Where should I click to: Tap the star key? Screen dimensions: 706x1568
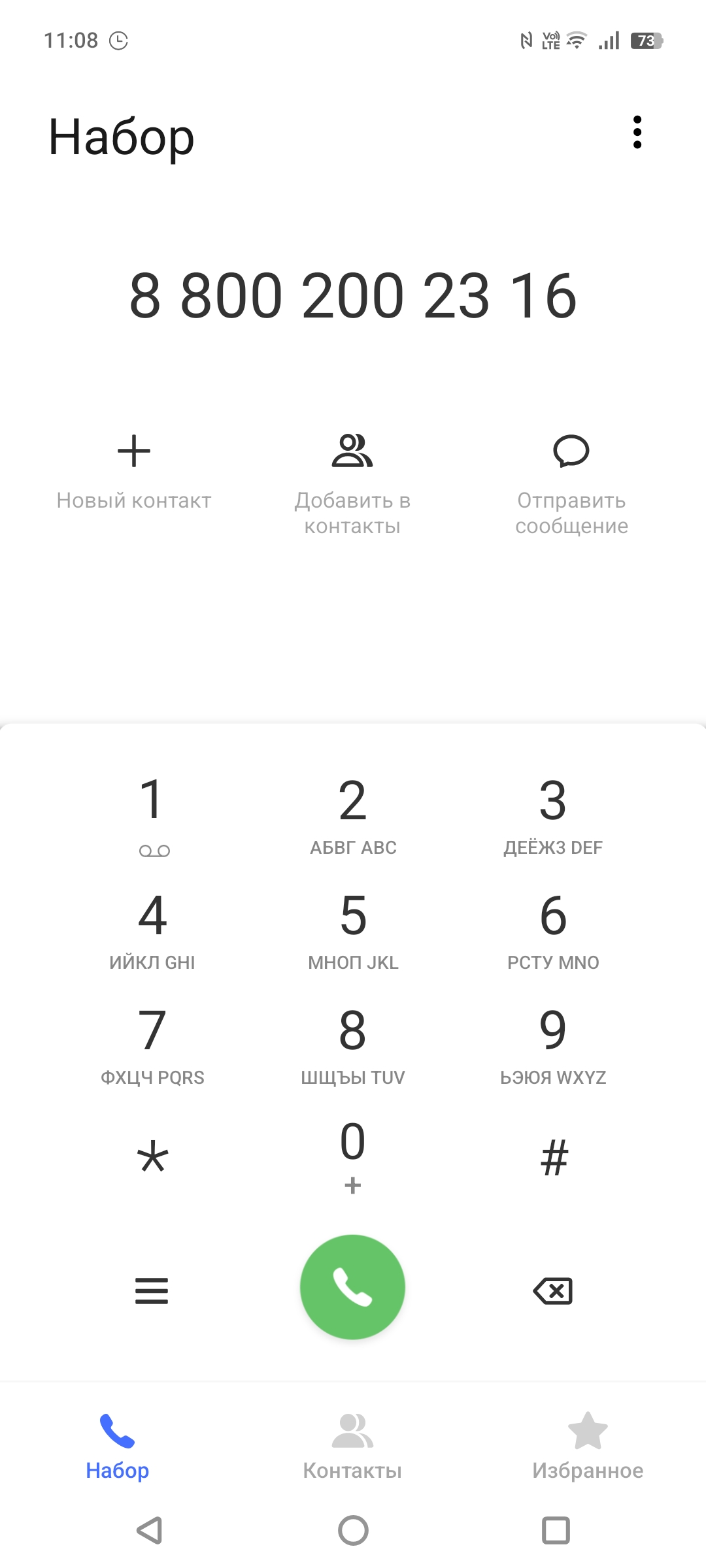coord(153,1158)
